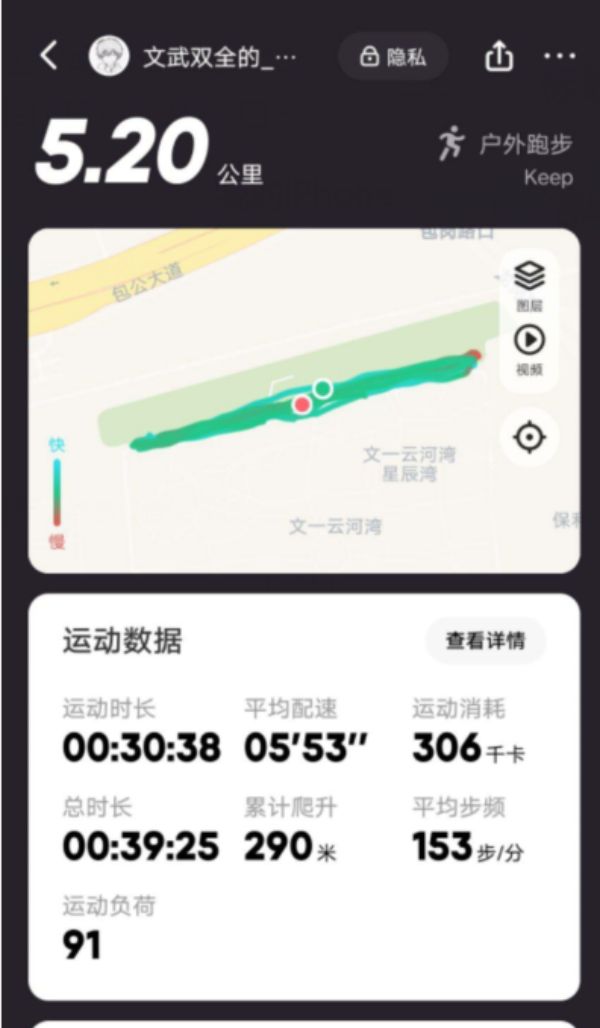Tap 查看详情 to view workout details

485,641
